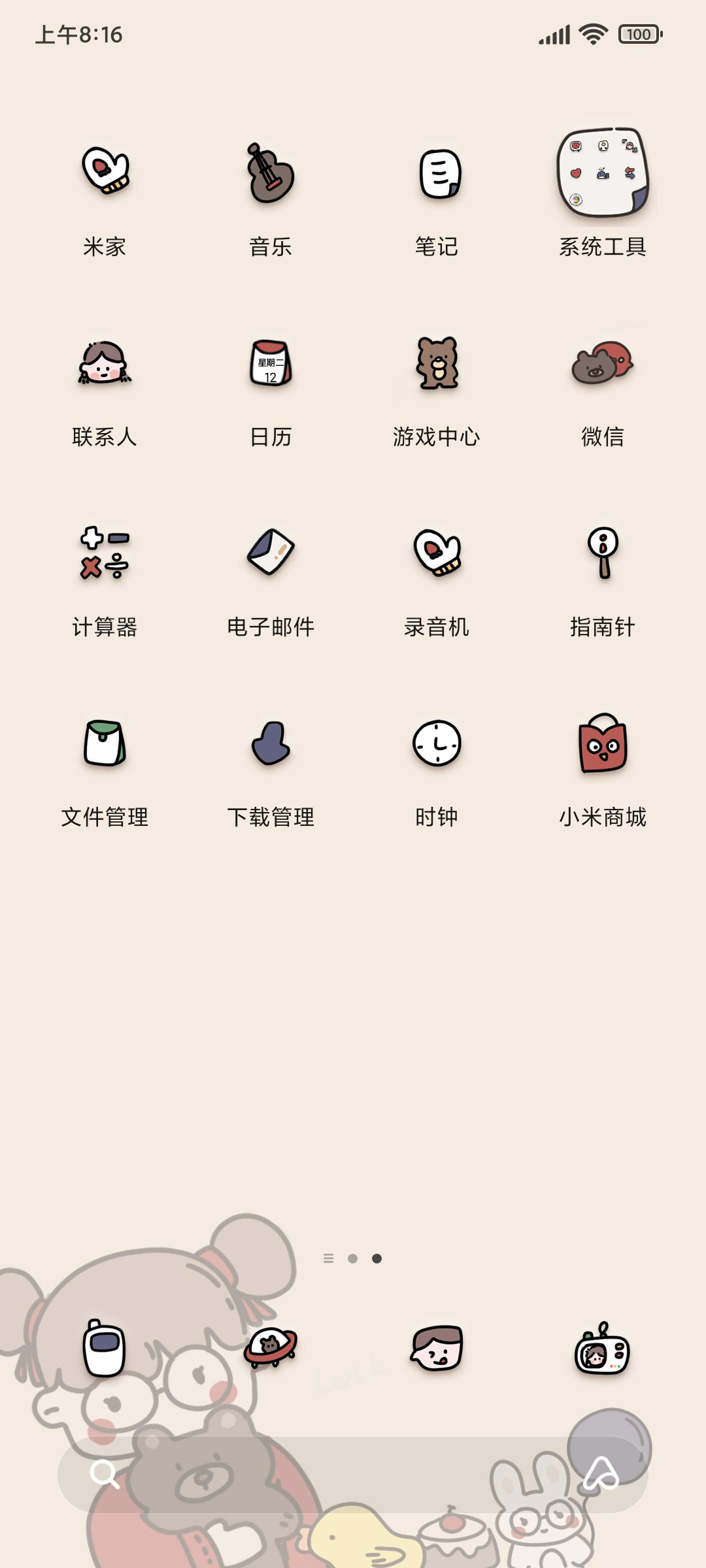Tap the assistant icon in search bar

click(x=601, y=1475)
